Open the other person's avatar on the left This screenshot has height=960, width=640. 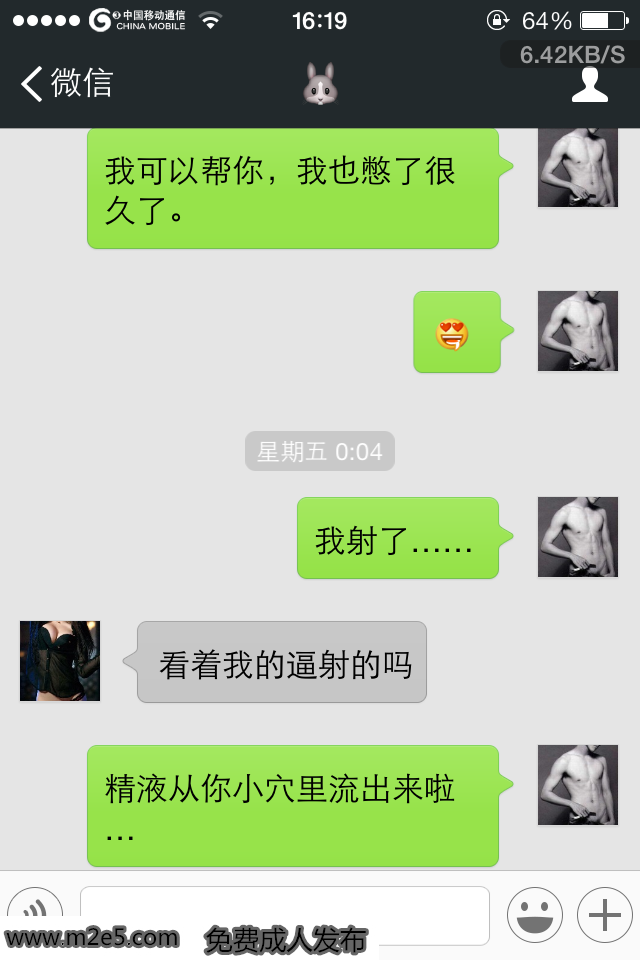pos(60,661)
